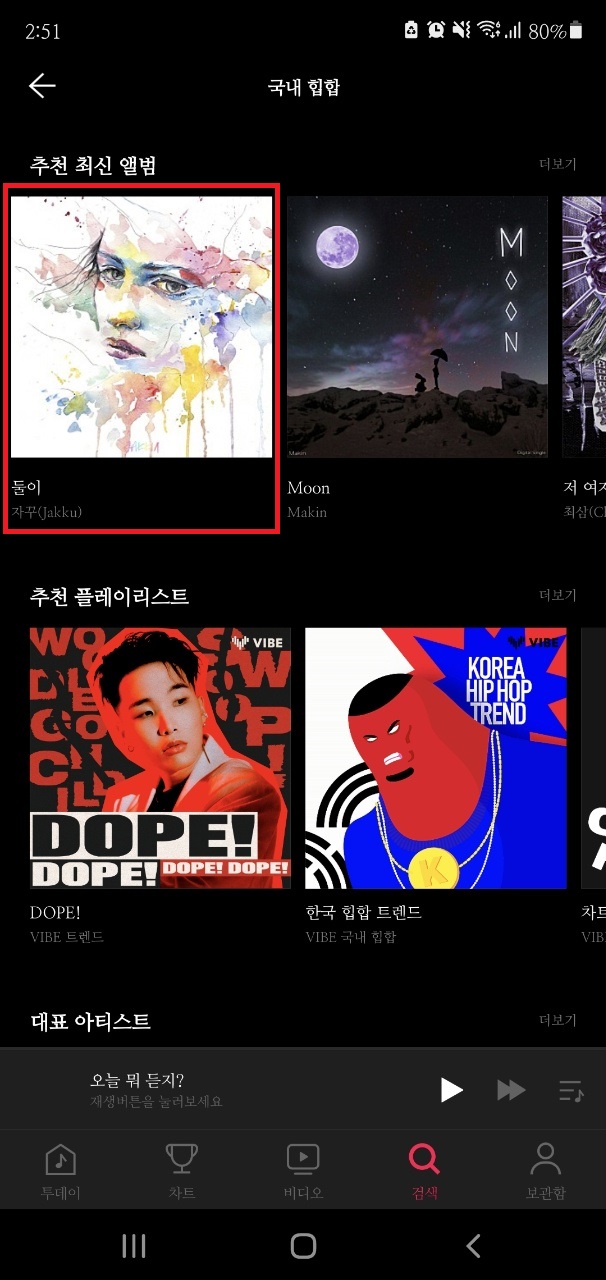The image size is (606, 1280).
Task: Open the 한국 힙합 트렌드 playlist
Action: tap(435, 758)
